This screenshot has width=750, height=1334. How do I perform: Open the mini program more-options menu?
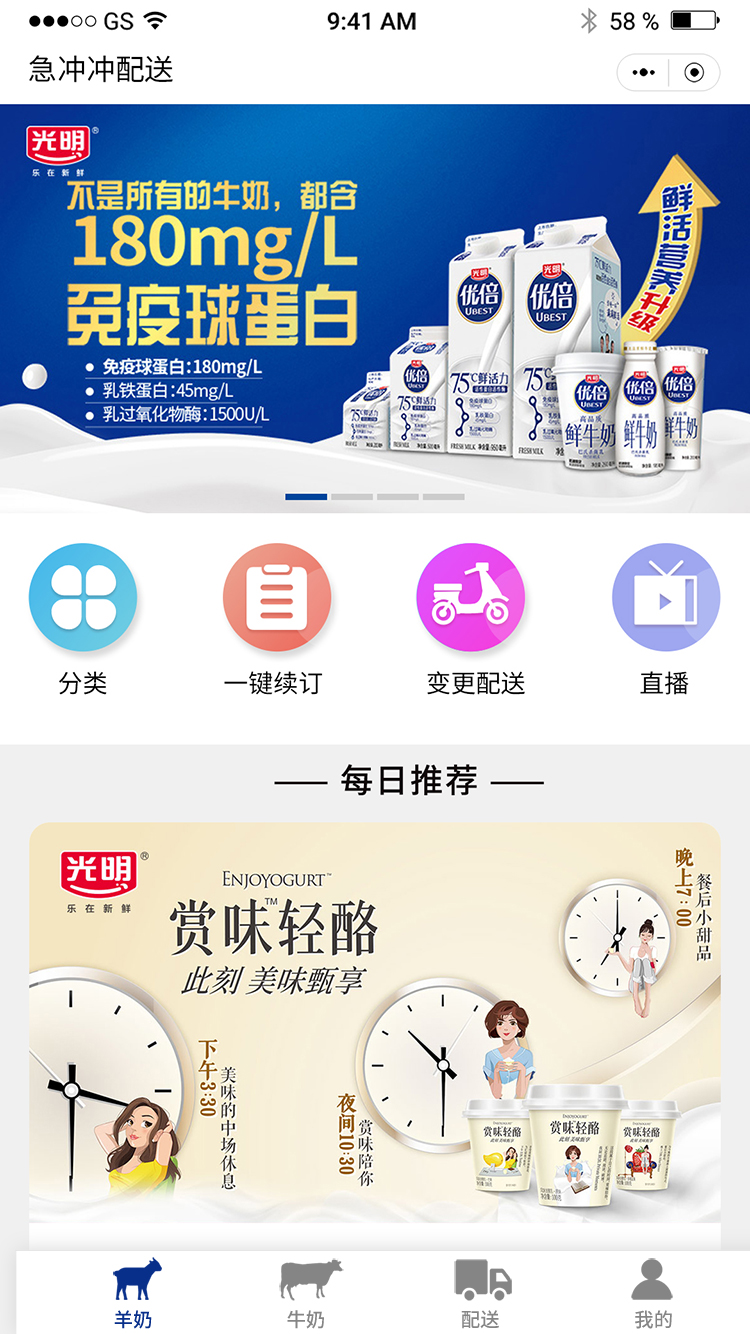click(x=644, y=73)
